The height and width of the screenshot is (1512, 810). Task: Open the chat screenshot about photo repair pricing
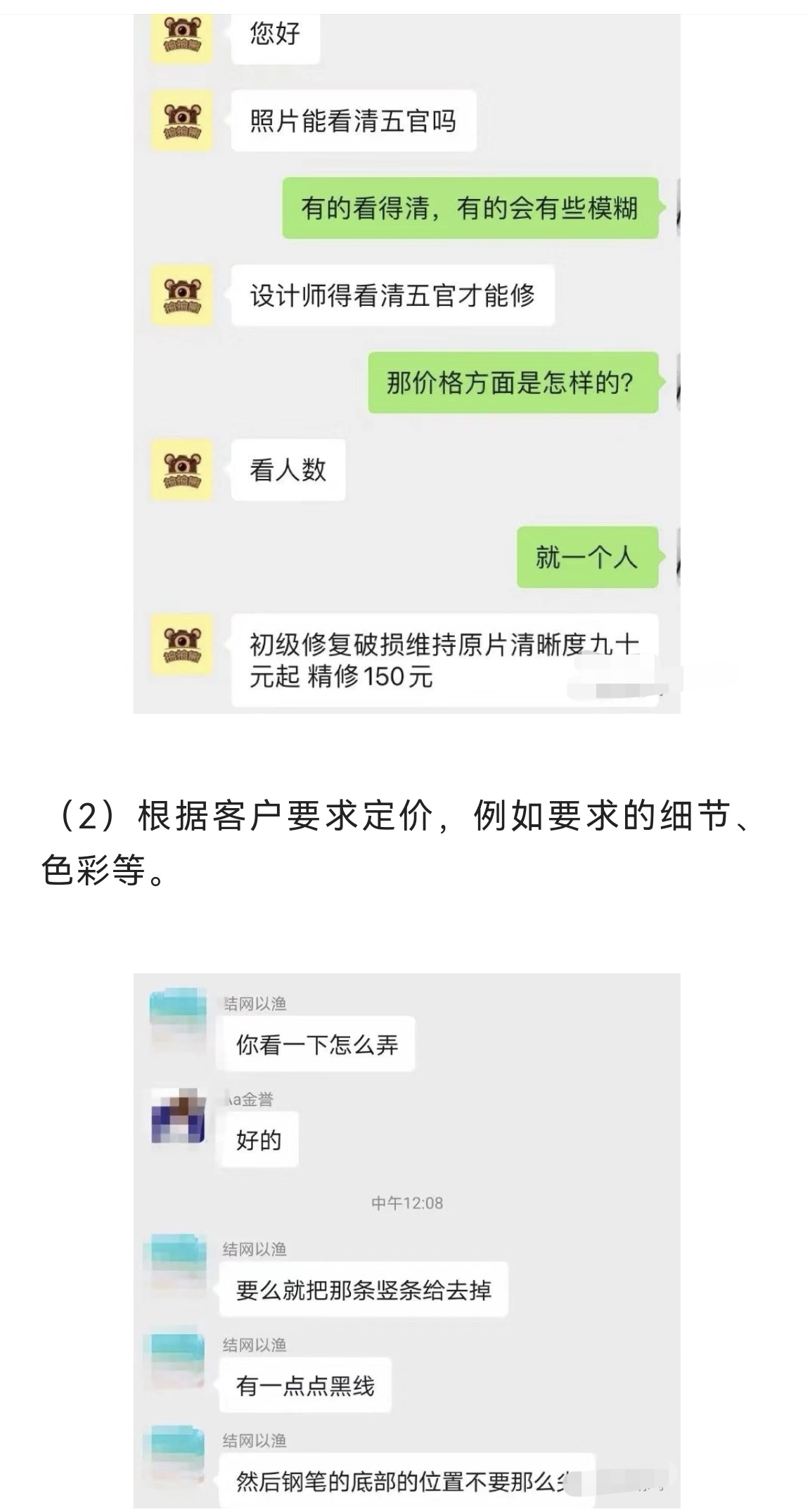(x=406, y=363)
